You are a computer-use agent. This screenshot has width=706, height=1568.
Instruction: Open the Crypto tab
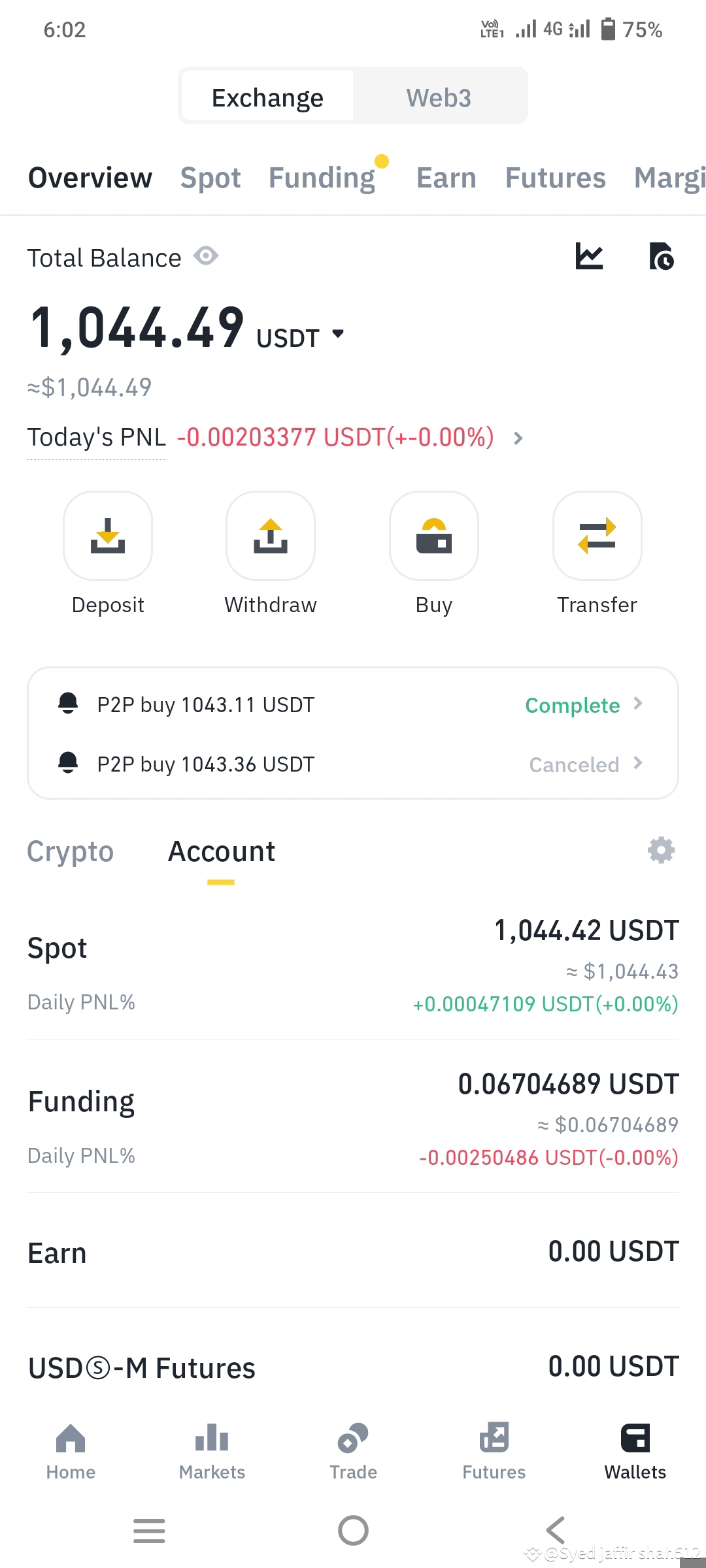70,851
